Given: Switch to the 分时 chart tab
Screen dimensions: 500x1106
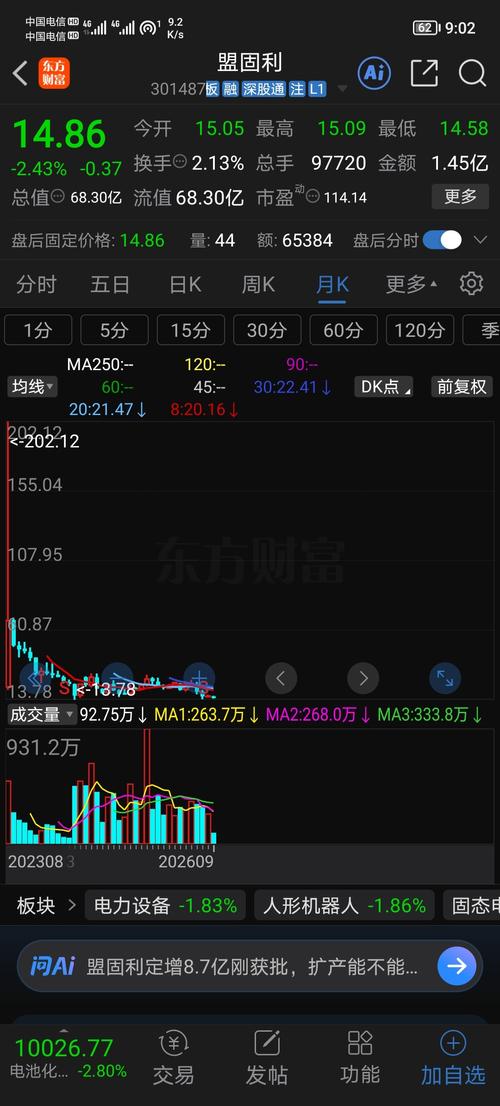Looking at the screenshot, I should pos(36,284).
